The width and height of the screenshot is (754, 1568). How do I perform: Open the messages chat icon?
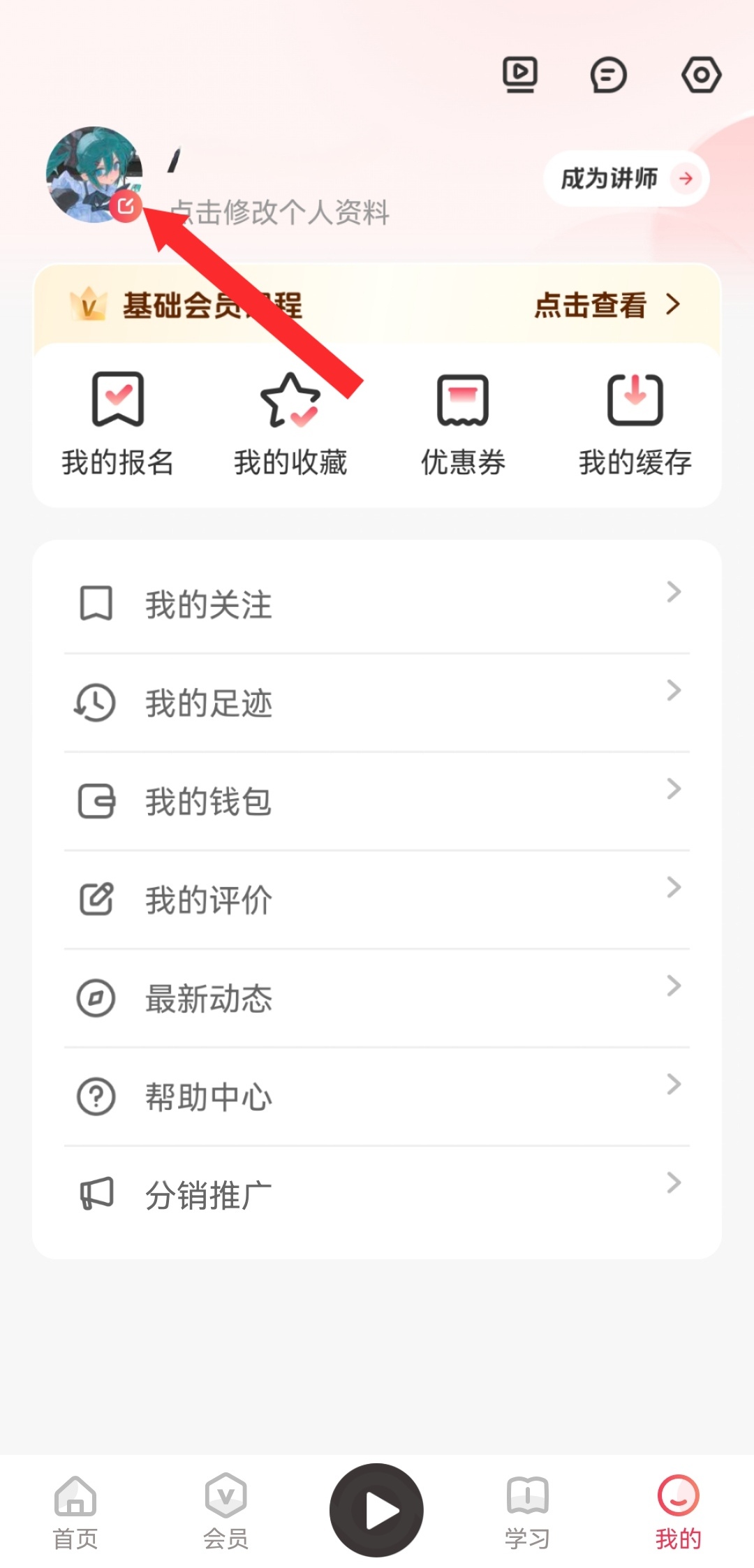click(x=608, y=75)
